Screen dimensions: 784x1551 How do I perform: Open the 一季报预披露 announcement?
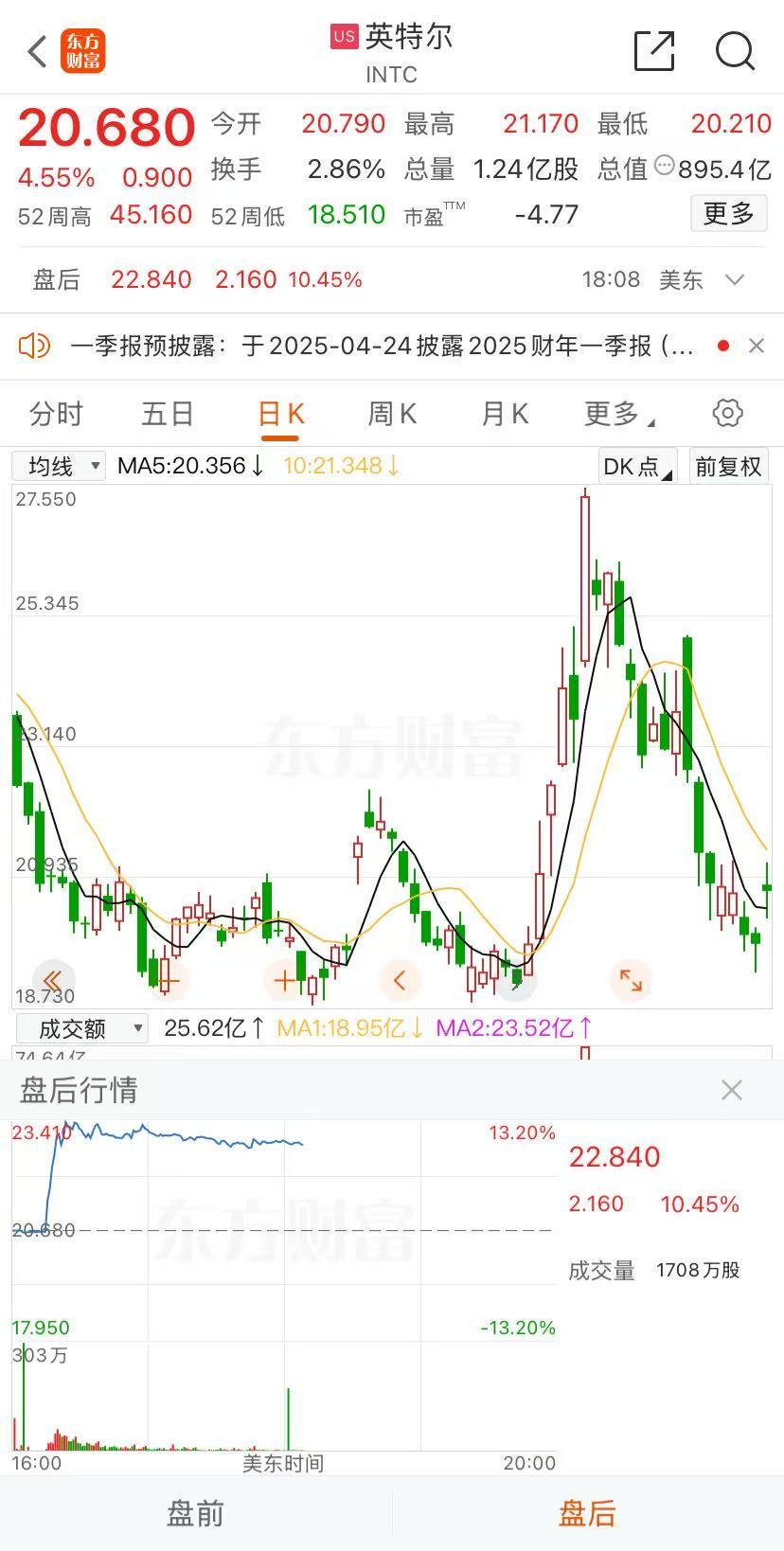tap(382, 346)
